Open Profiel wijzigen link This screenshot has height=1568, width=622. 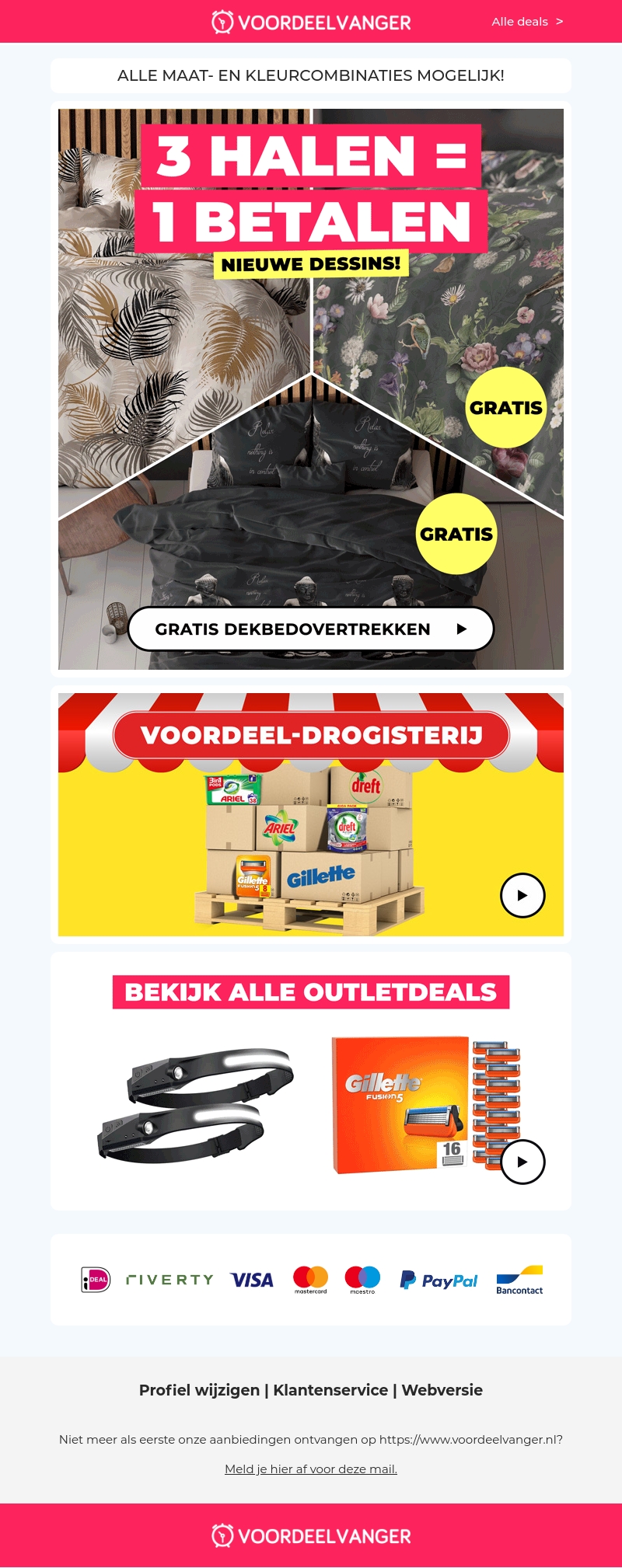199,1390
